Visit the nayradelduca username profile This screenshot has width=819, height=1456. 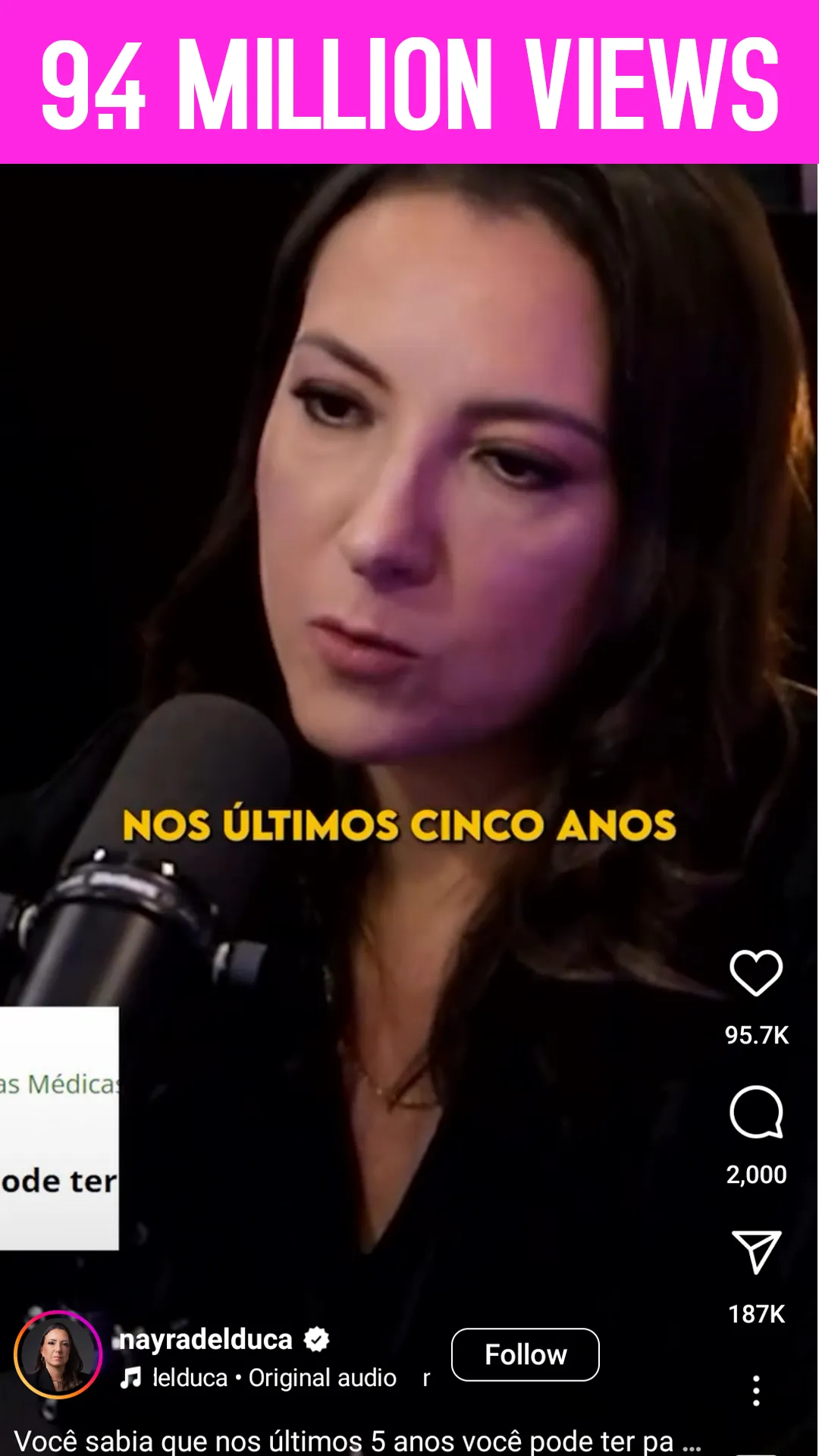206,1339
